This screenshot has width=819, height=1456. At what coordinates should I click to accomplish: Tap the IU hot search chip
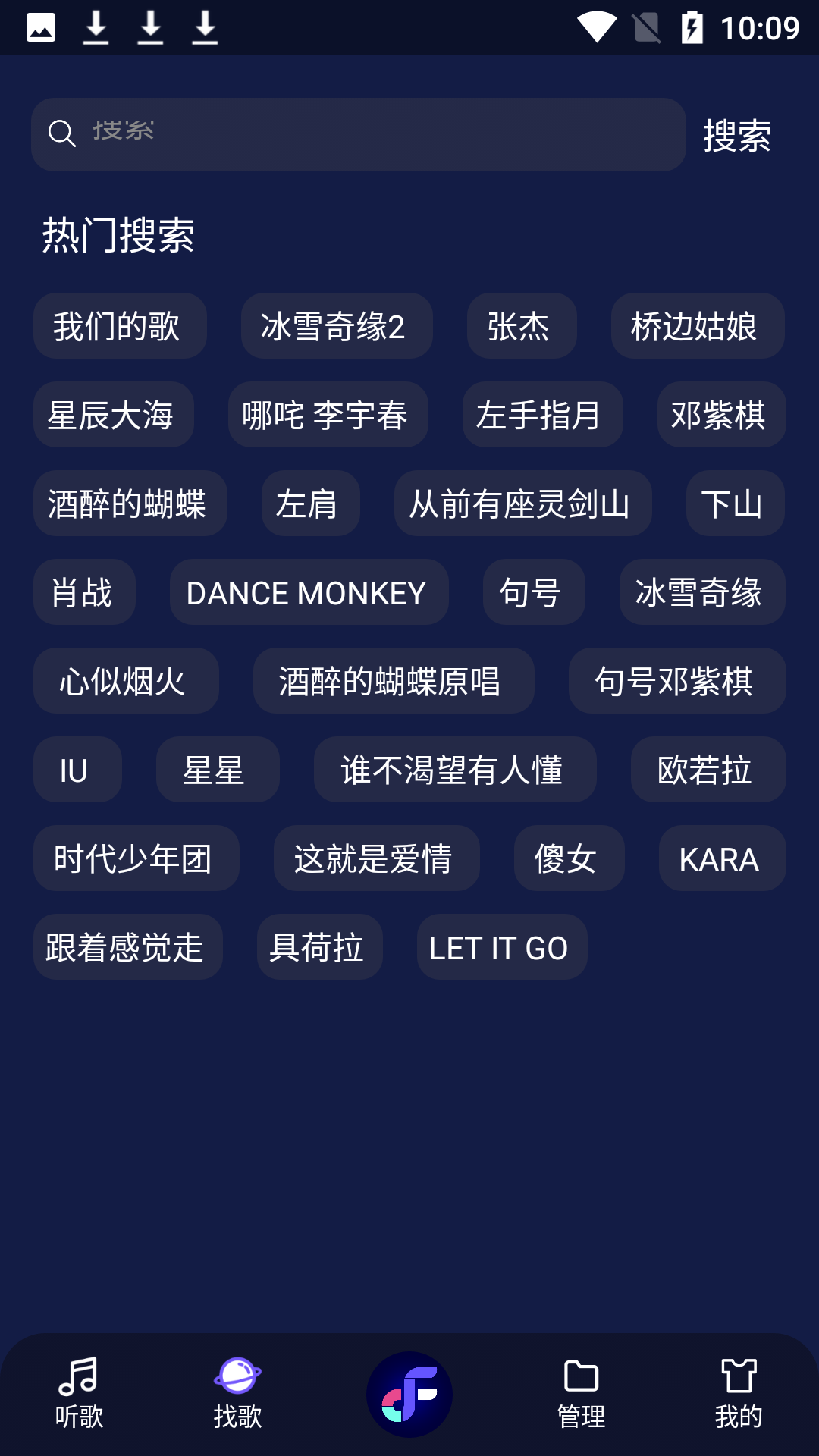tap(77, 770)
